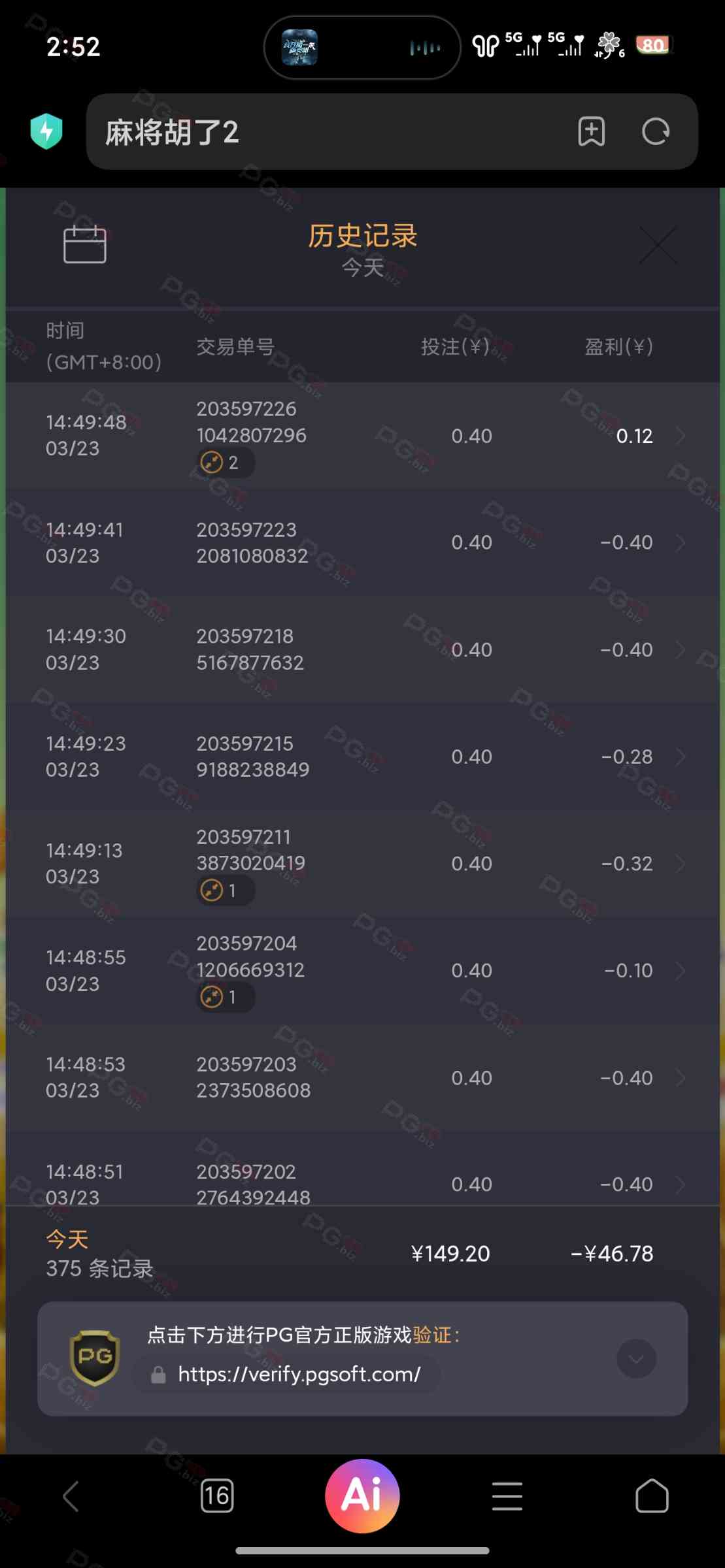Reload the current page
725x1568 pixels.
[x=656, y=131]
